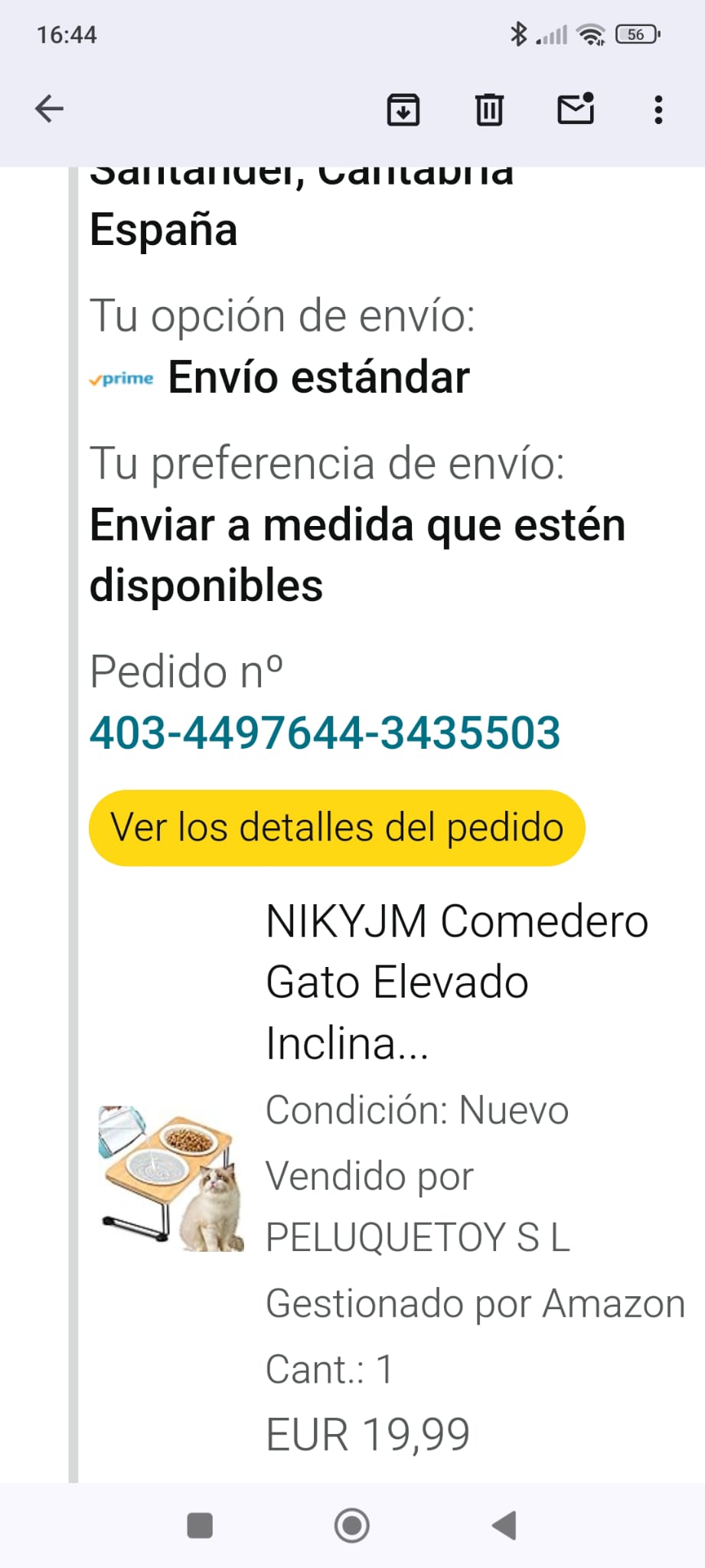
Task: Tap Ver los detalles del pedido
Action: tap(337, 828)
